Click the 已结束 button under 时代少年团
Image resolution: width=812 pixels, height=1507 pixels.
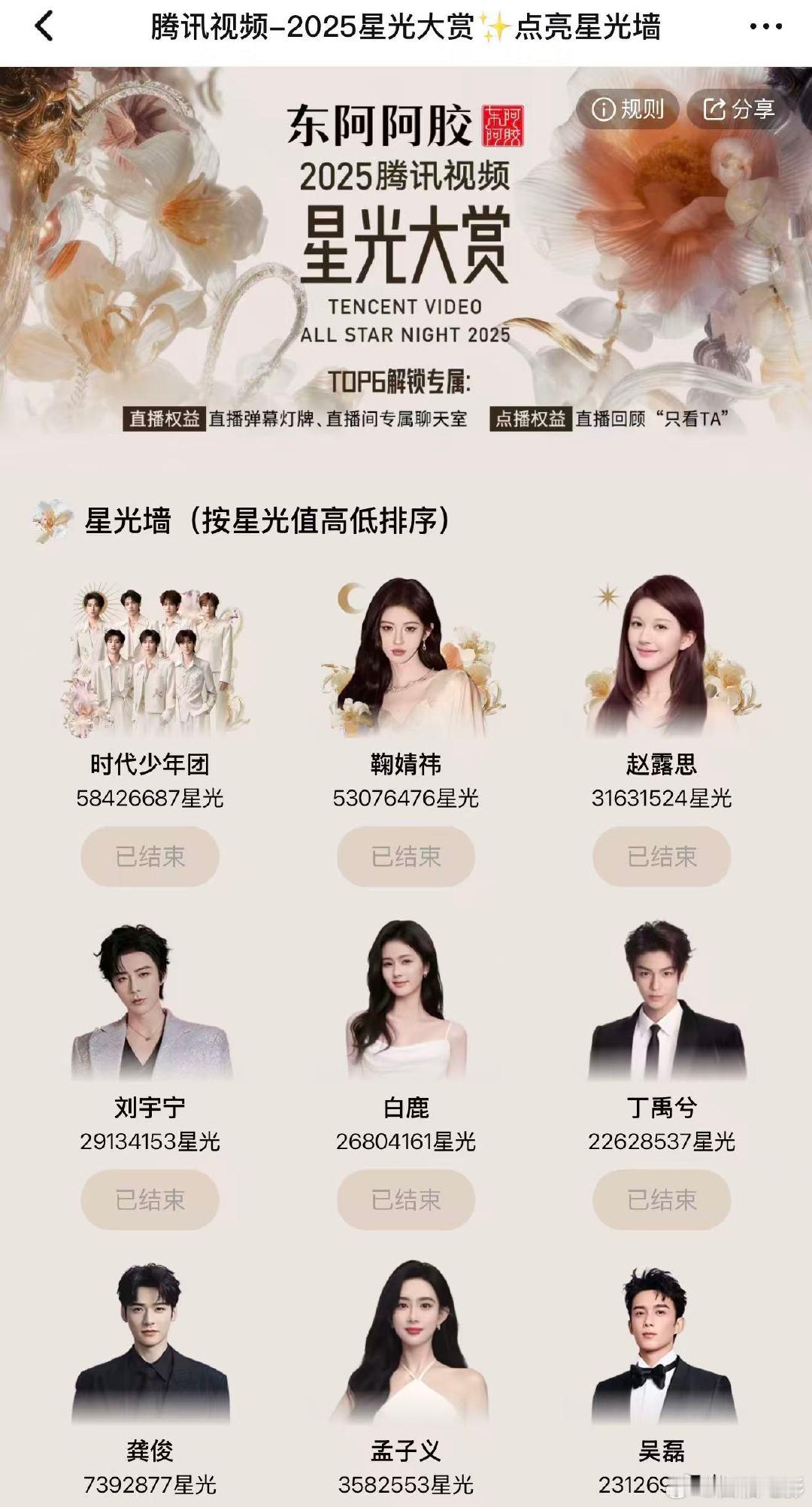pos(150,855)
